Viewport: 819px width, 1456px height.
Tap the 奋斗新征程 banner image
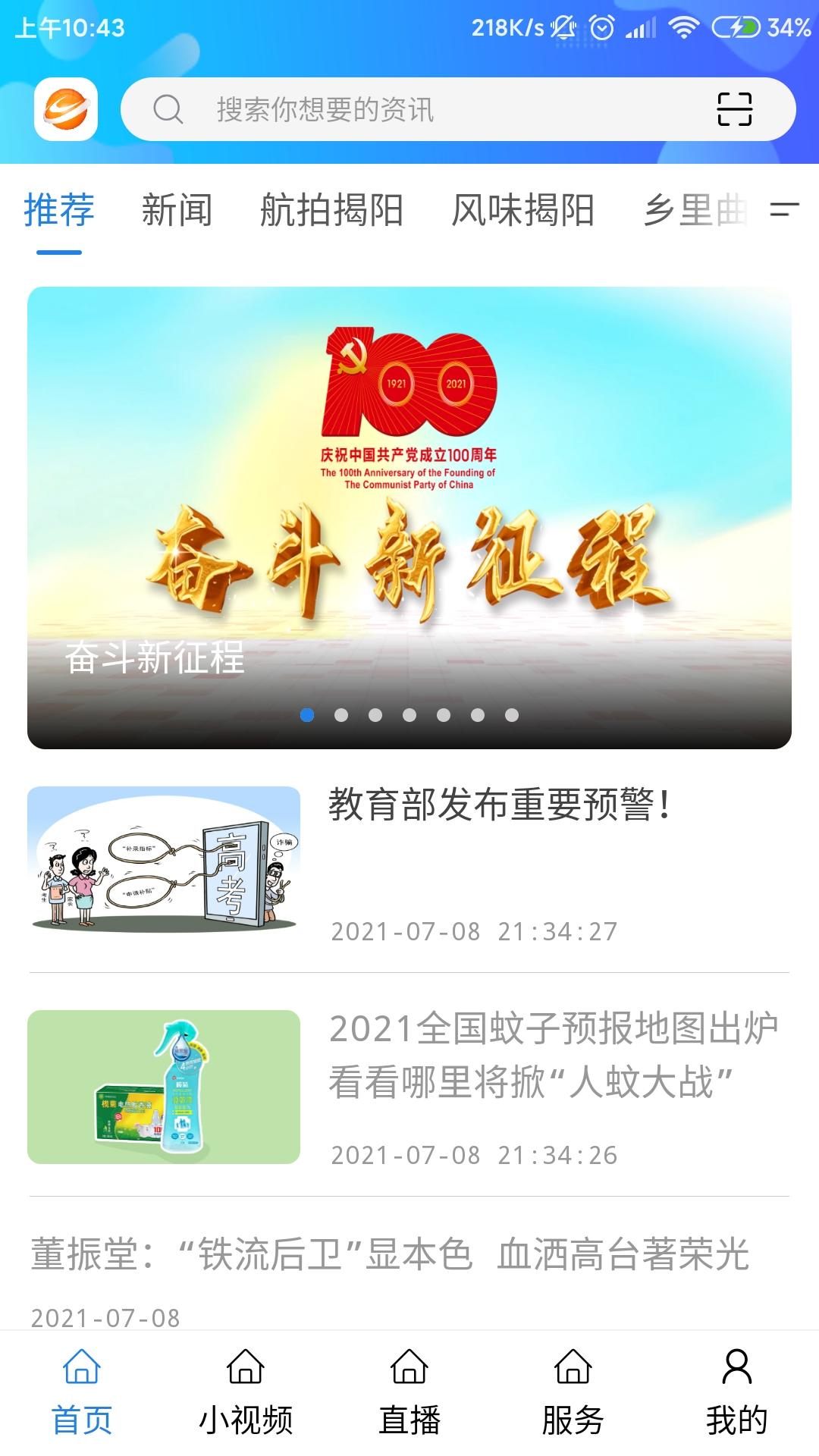coord(409,516)
